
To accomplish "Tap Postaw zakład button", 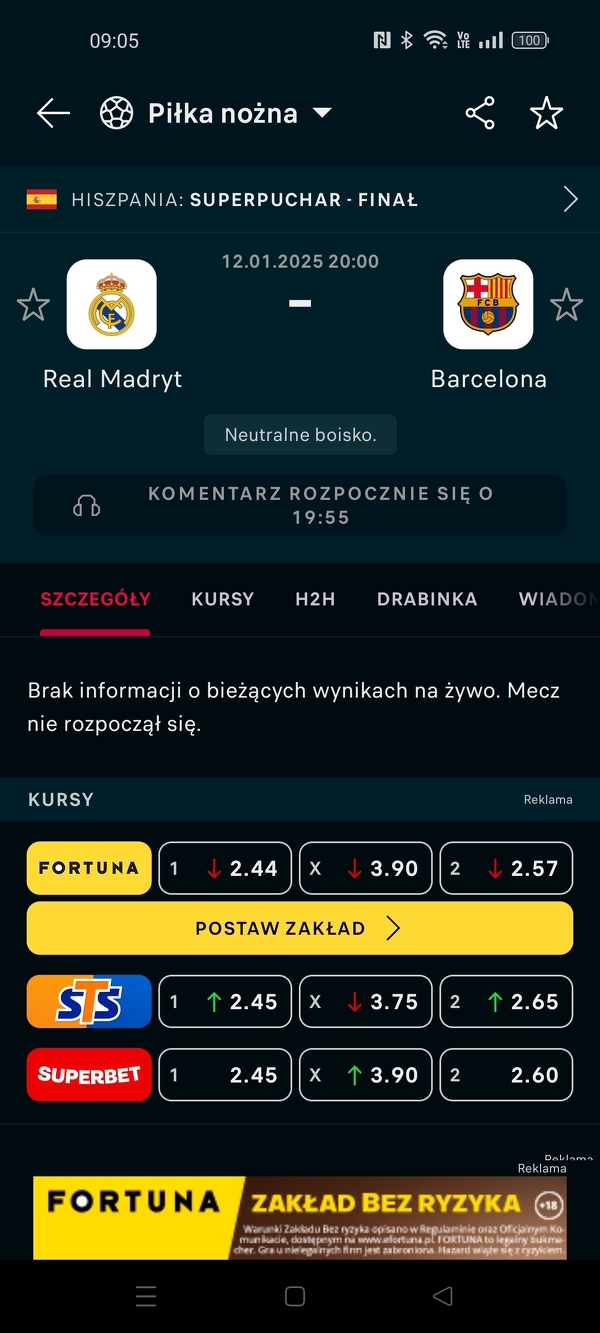I will (x=300, y=928).
